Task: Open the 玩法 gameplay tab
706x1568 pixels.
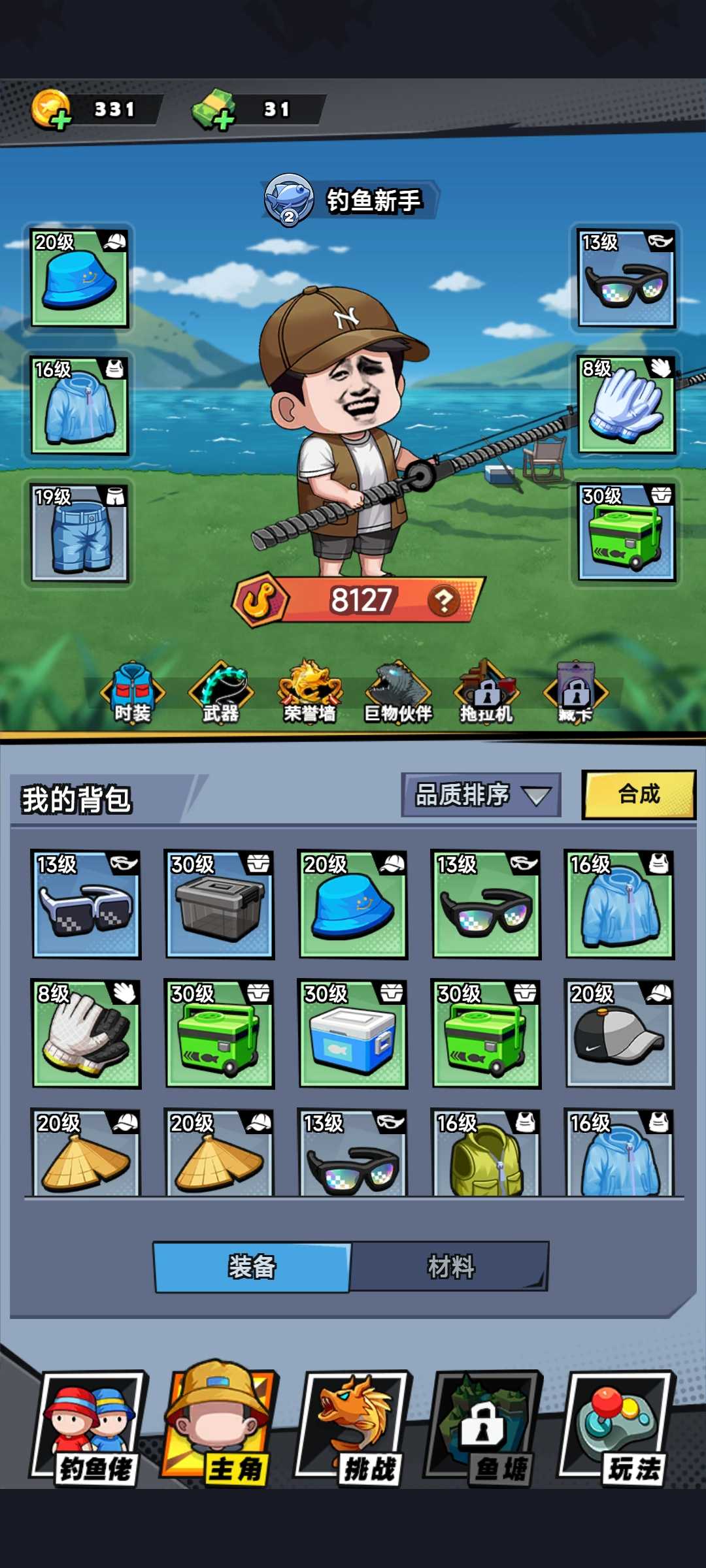Action: point(618,1427)
